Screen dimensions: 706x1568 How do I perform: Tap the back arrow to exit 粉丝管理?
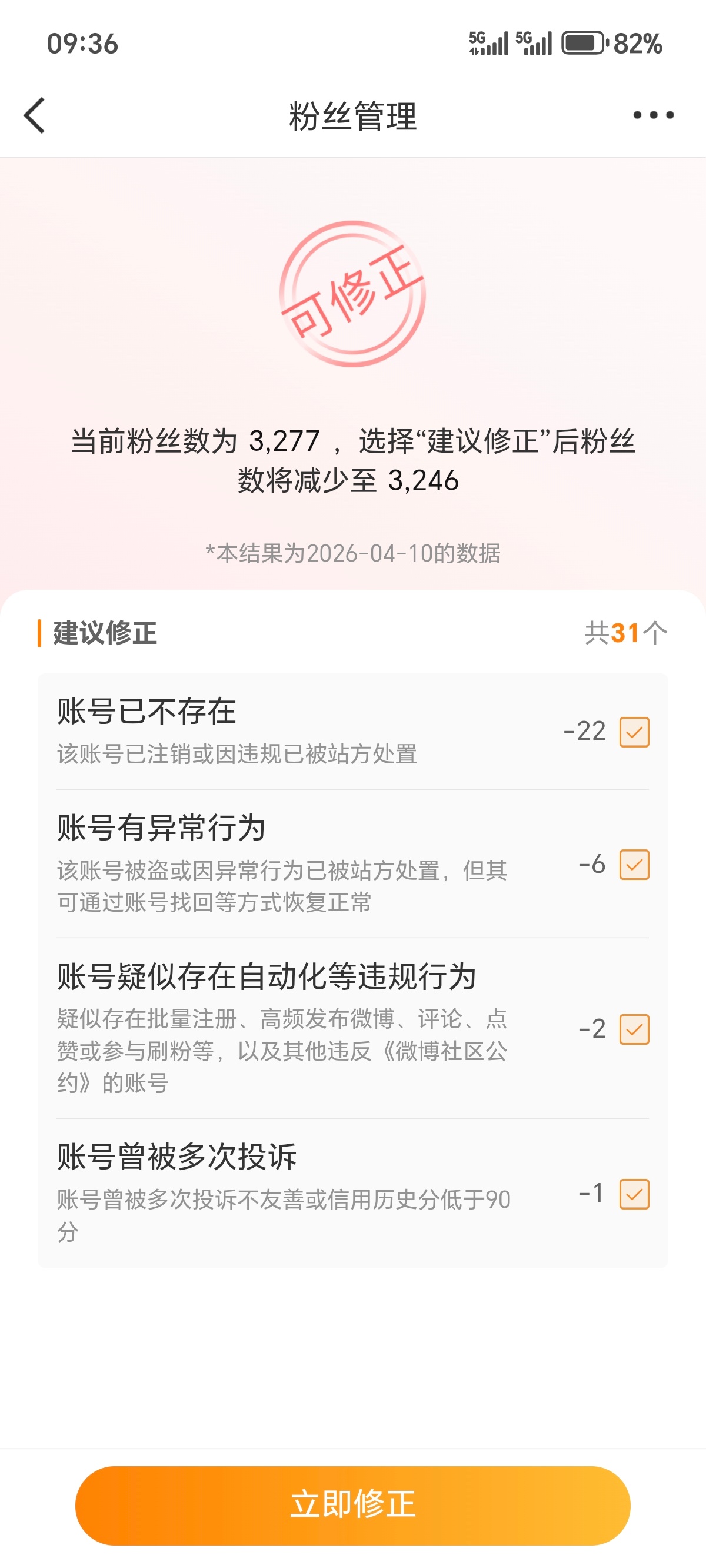[35, 115]
